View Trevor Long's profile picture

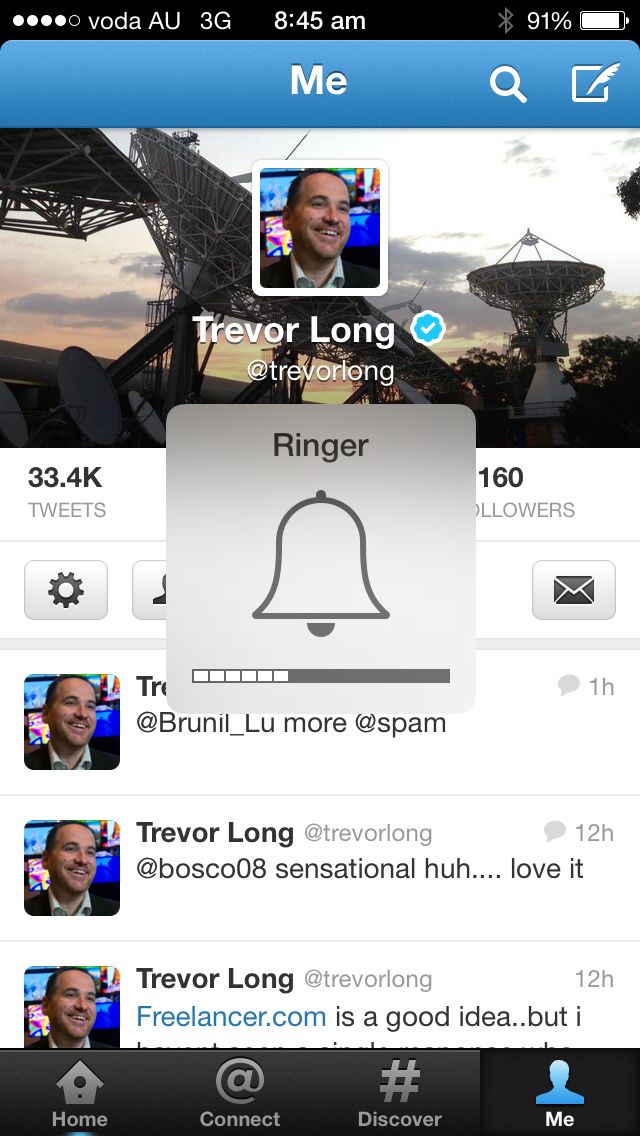pos(320,228)
